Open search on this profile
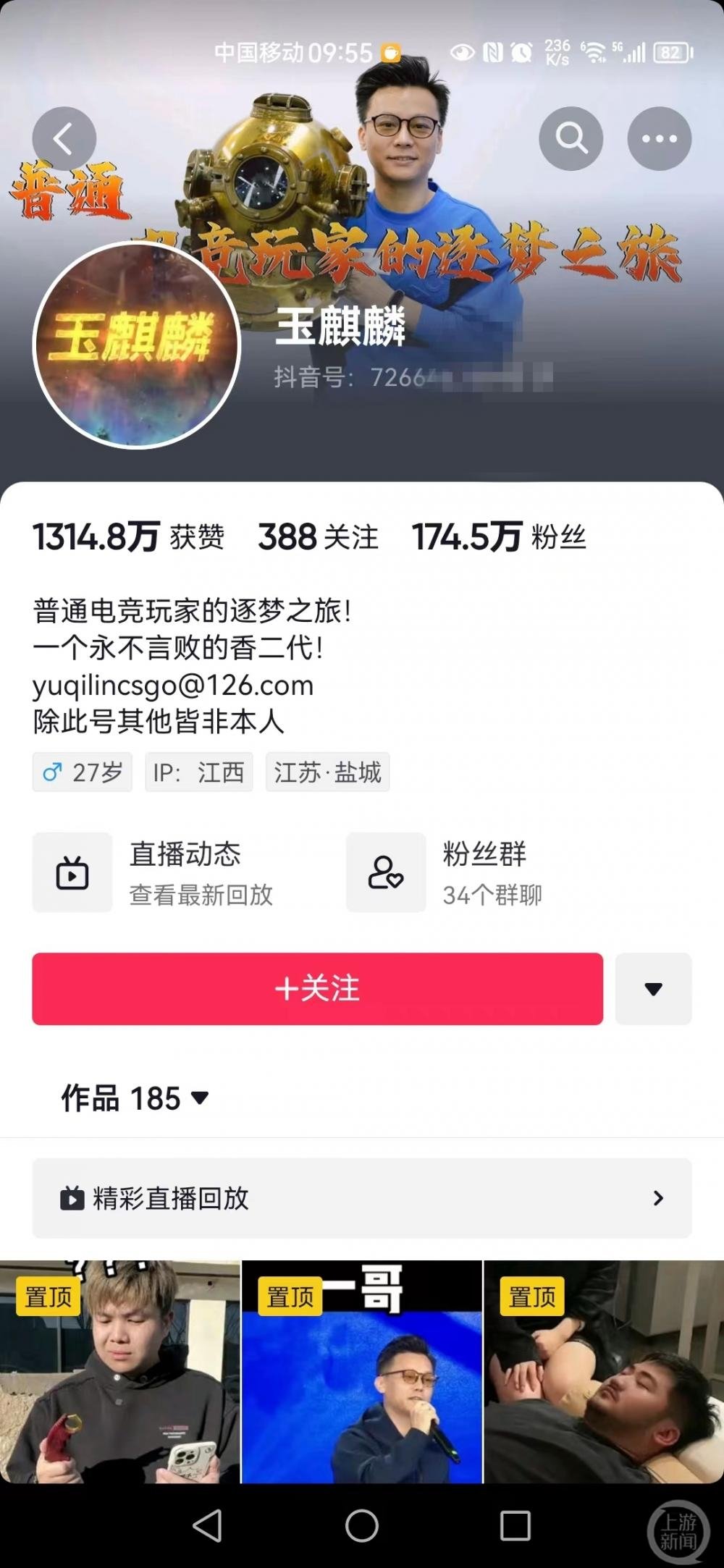The image size is (724, 1568). pyautogui.click(x=571, y=139)
